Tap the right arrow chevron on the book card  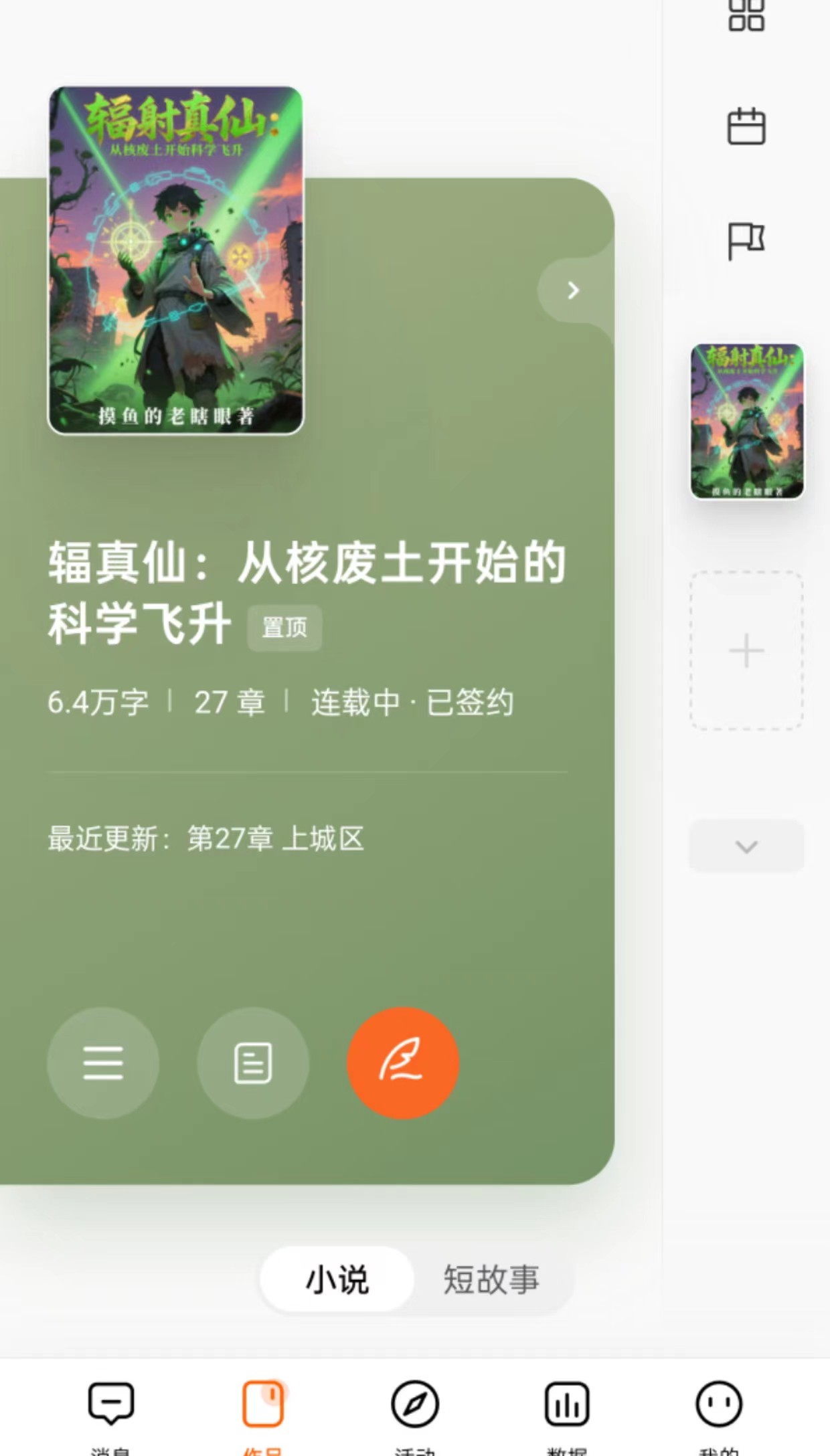pyautogui.click(x=573, y=290)
